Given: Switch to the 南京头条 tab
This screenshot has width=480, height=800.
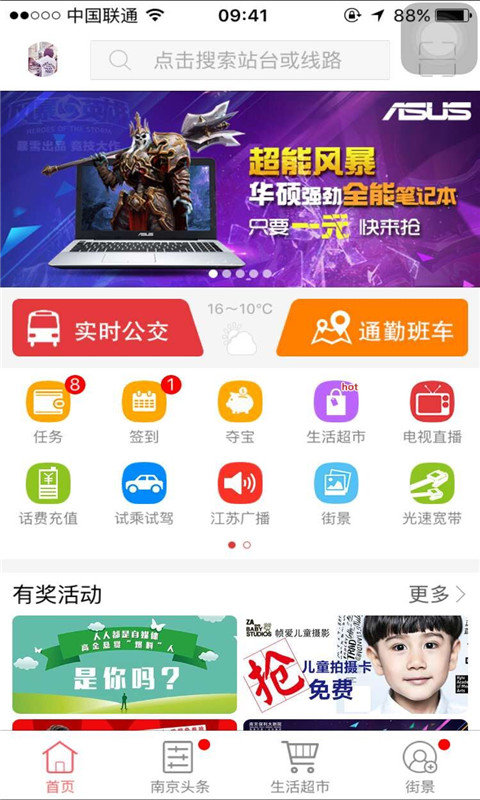Looking at the screenshot, I should point(180,767).
